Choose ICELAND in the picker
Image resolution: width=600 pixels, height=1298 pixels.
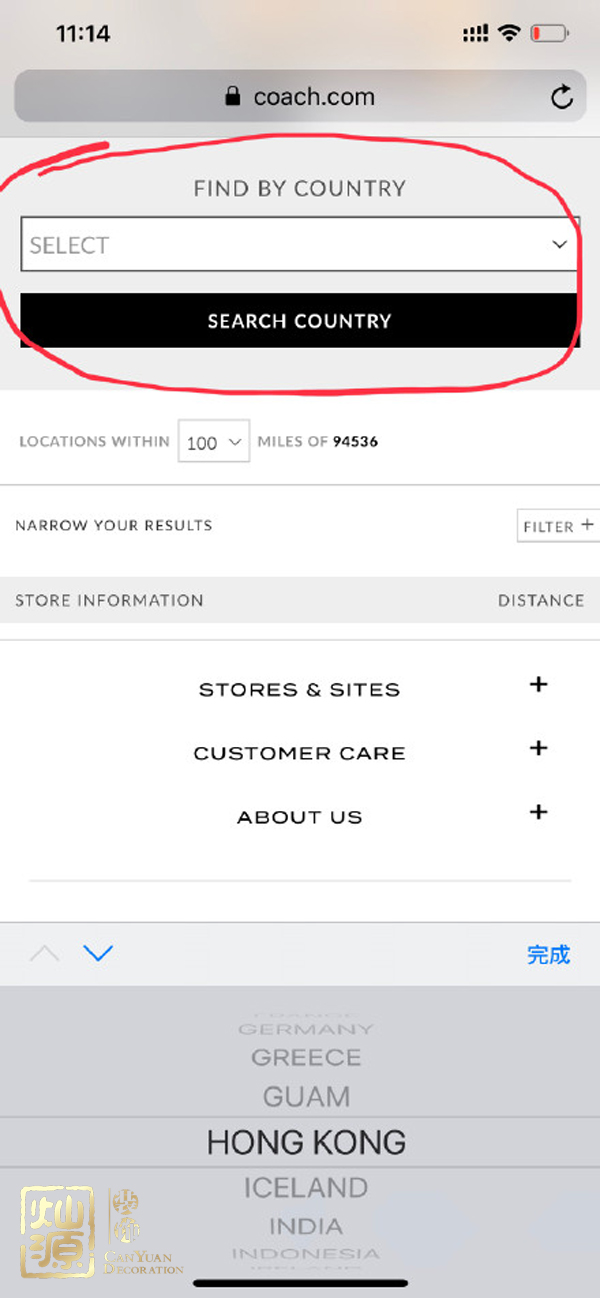[x=306, y=1188]
